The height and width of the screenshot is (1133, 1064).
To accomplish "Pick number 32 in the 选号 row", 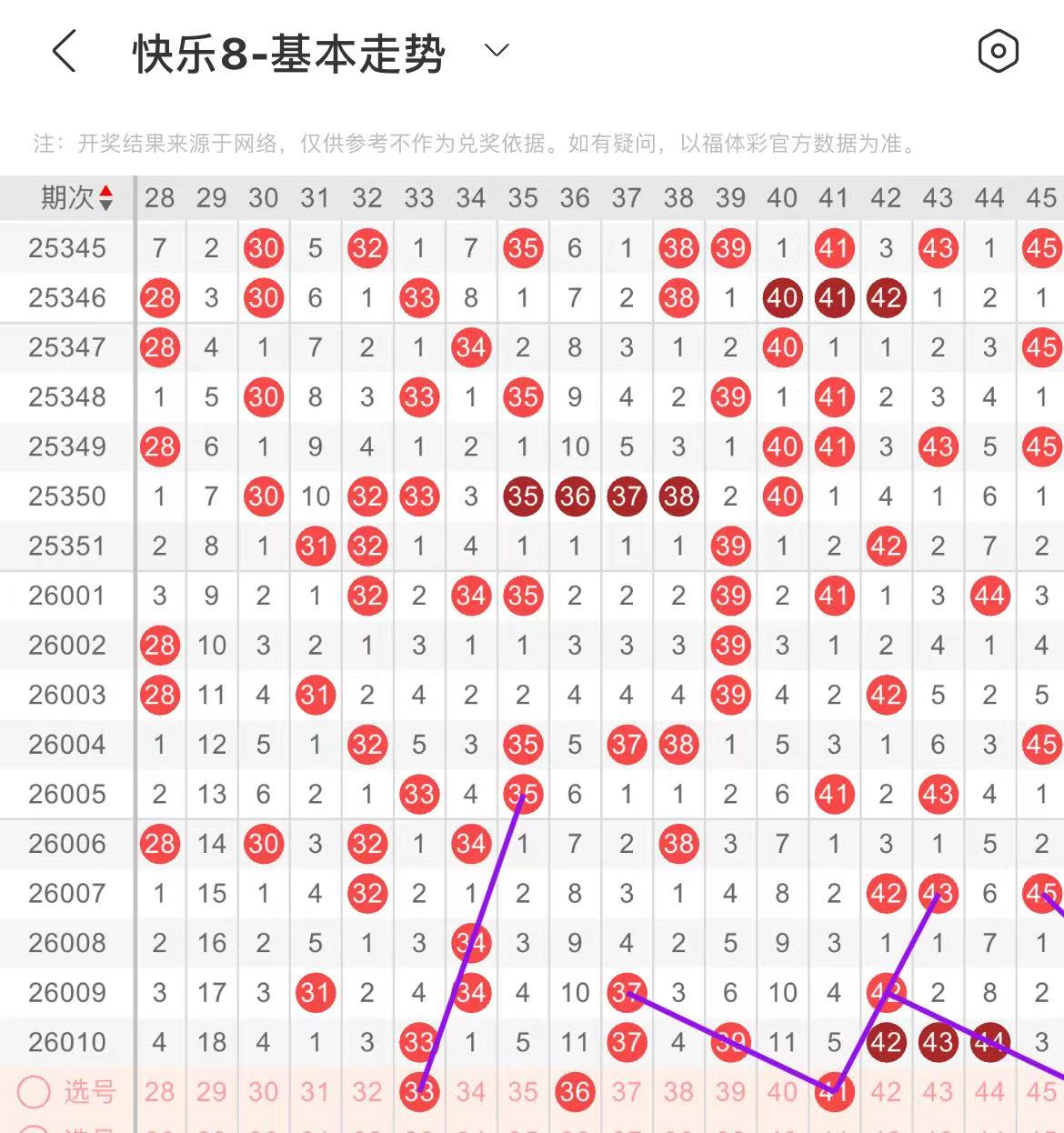I will [366, 1091].
